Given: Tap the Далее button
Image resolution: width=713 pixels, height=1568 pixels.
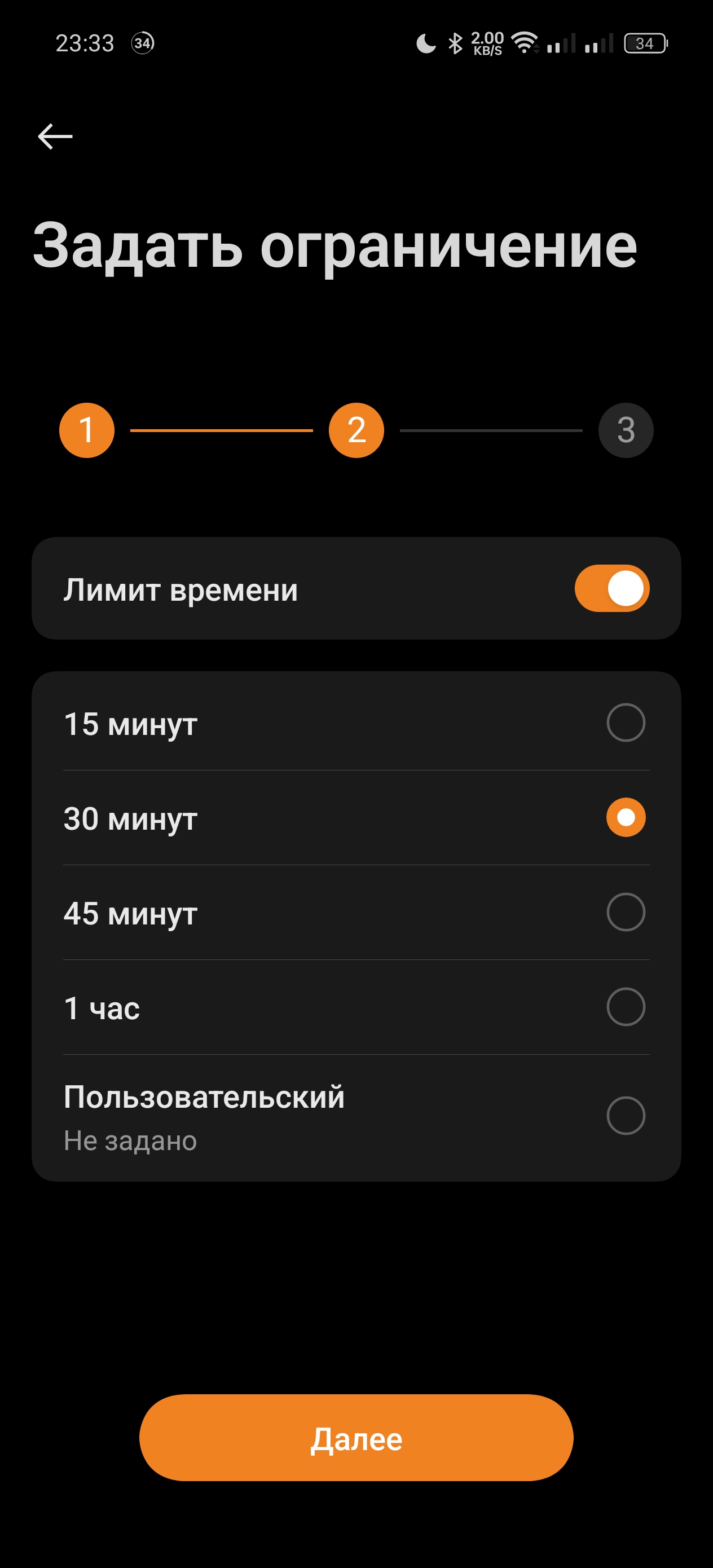Looking at the screenshot, I should [356, 1438].
